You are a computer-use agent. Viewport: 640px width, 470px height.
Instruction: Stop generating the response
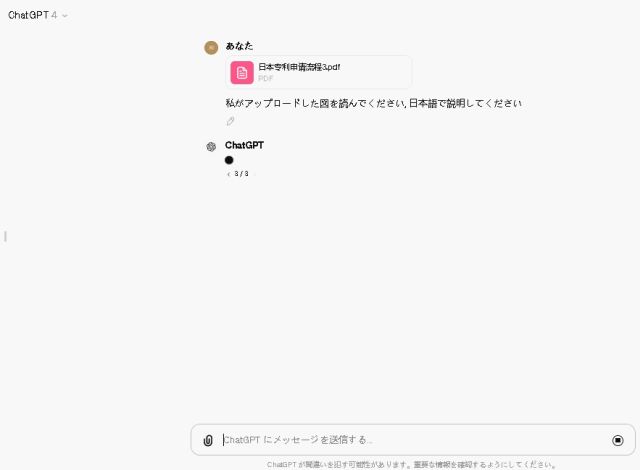(x=617, y=440)
